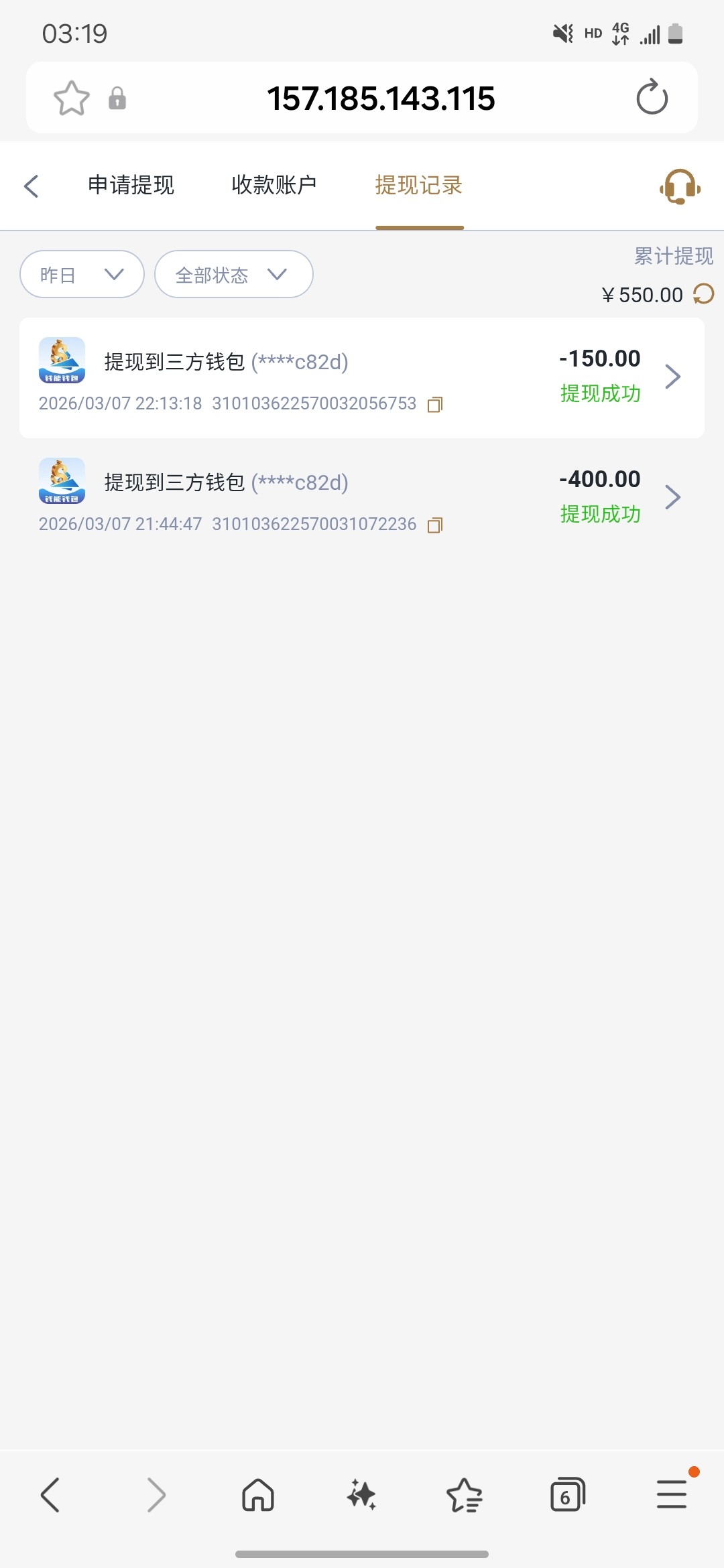Screen dimensions: 724x1568
Task: Copy the order number of the -400.00 withdrawal
Action: coord(434,525)
